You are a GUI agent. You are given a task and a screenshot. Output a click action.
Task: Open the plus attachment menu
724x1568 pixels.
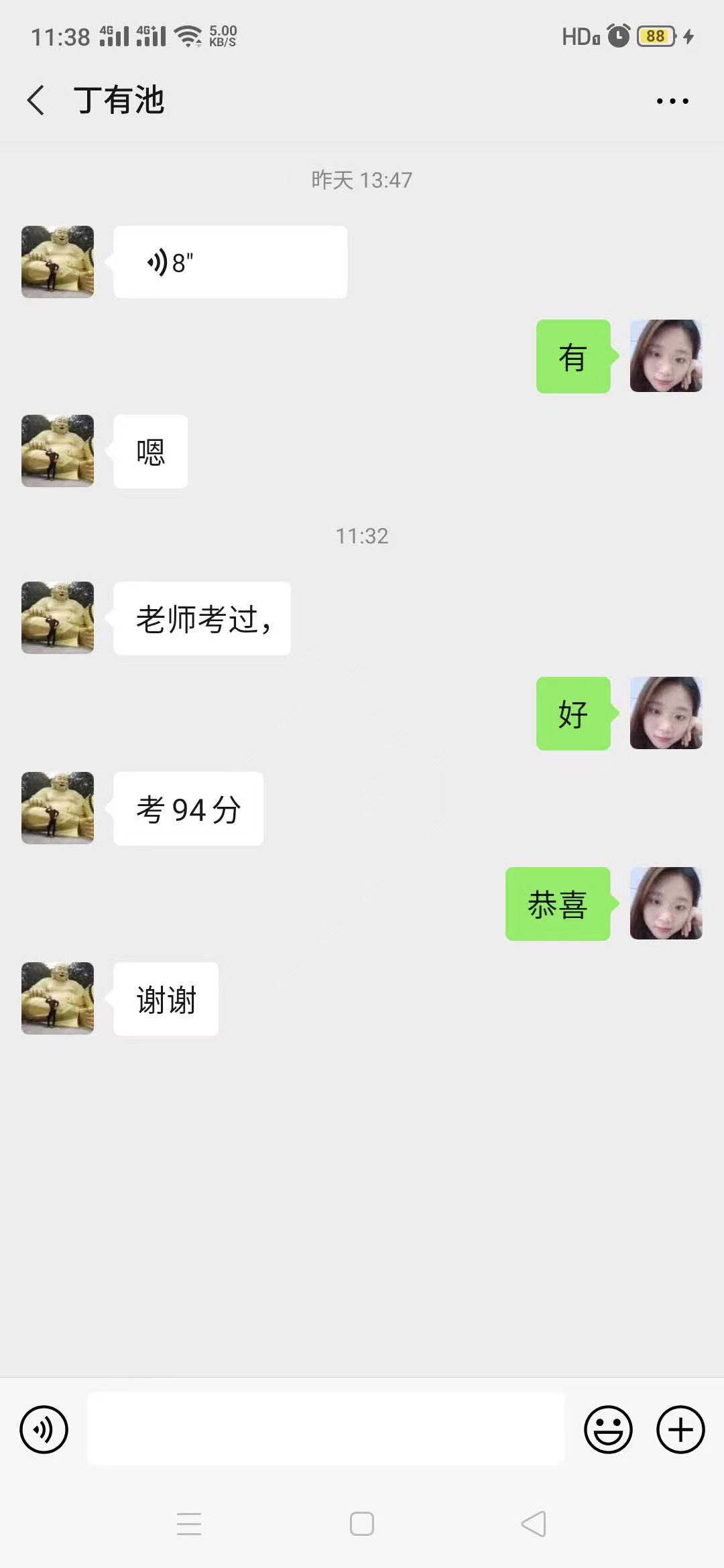680,1429
